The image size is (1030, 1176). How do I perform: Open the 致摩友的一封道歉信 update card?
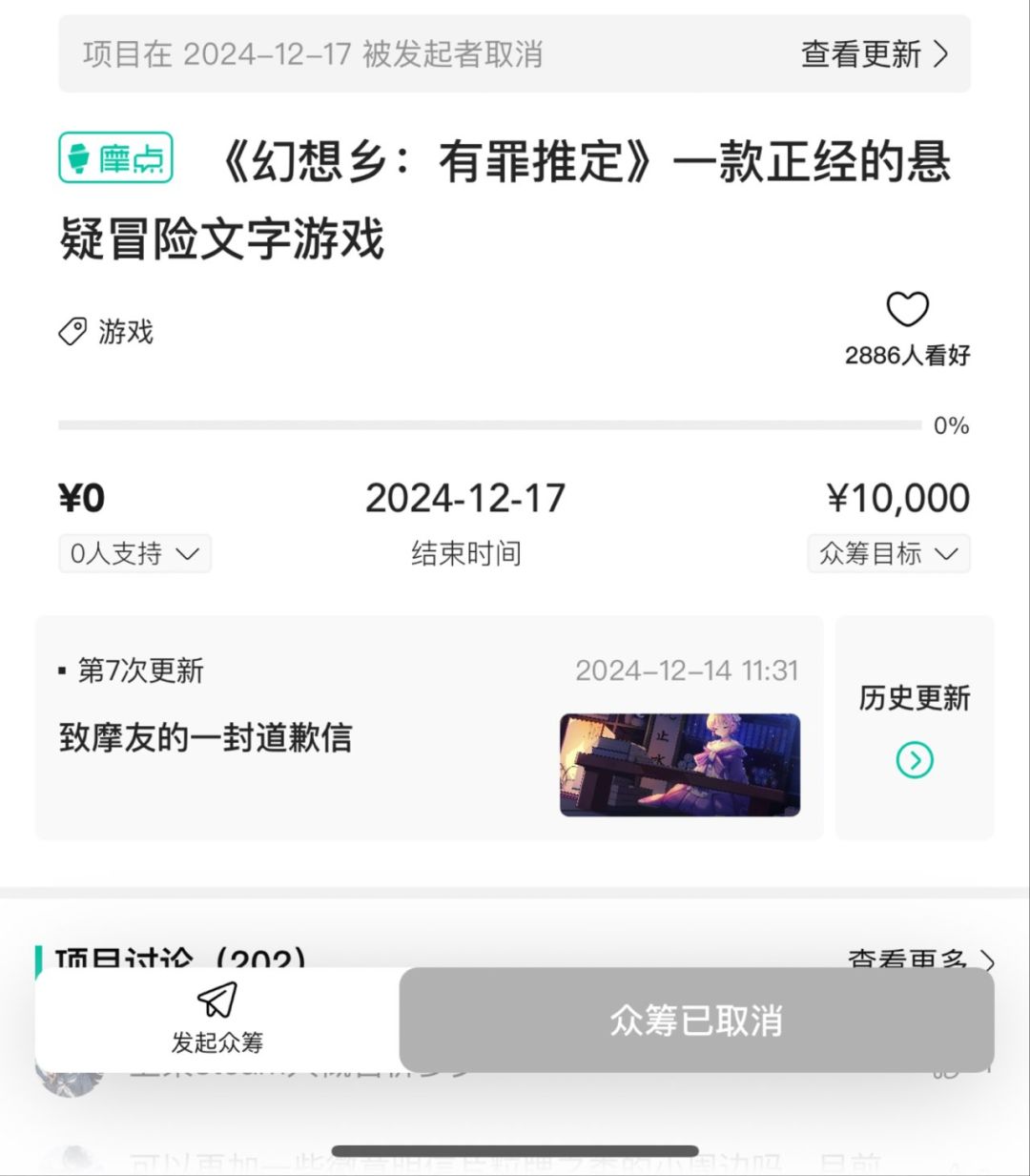click(428, 729)
